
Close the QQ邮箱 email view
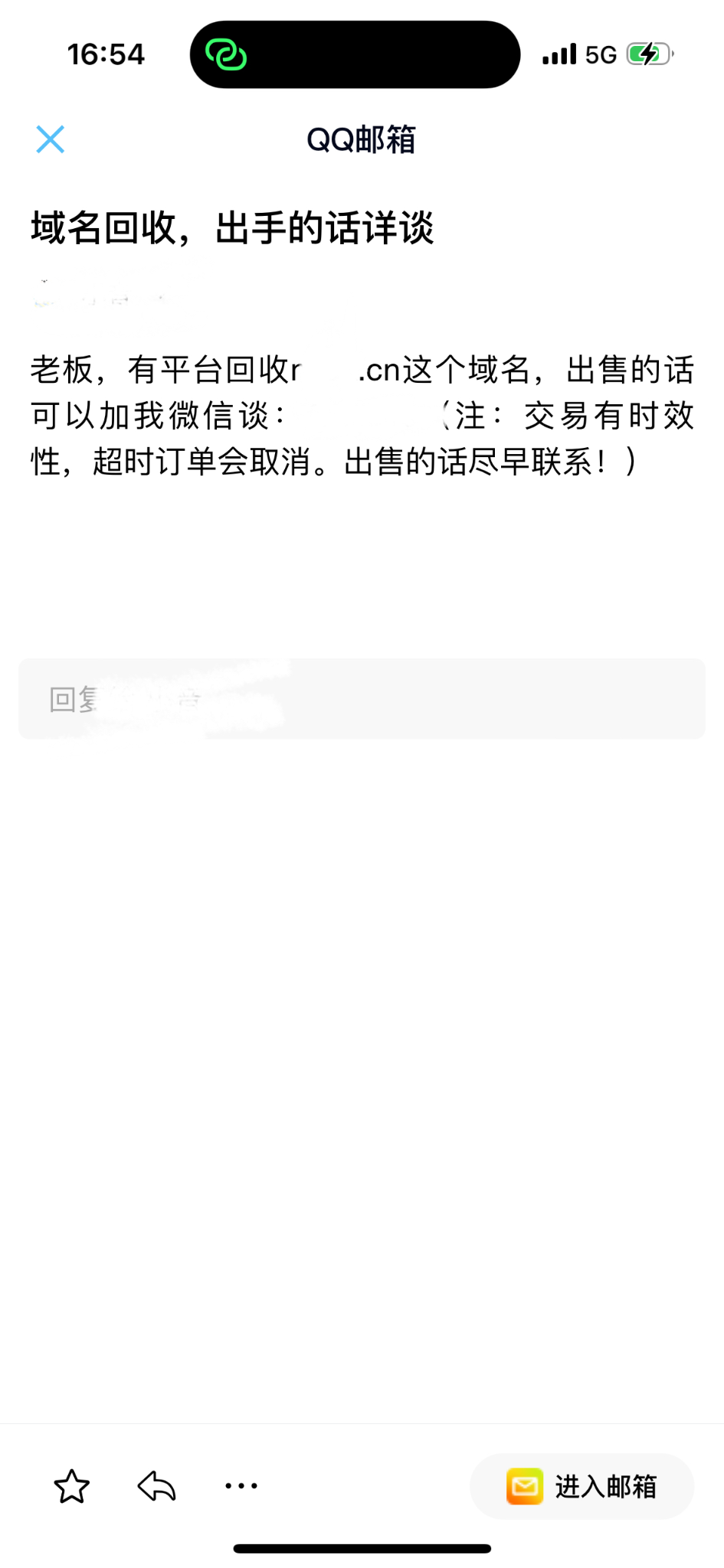click(x=51, y=139)
